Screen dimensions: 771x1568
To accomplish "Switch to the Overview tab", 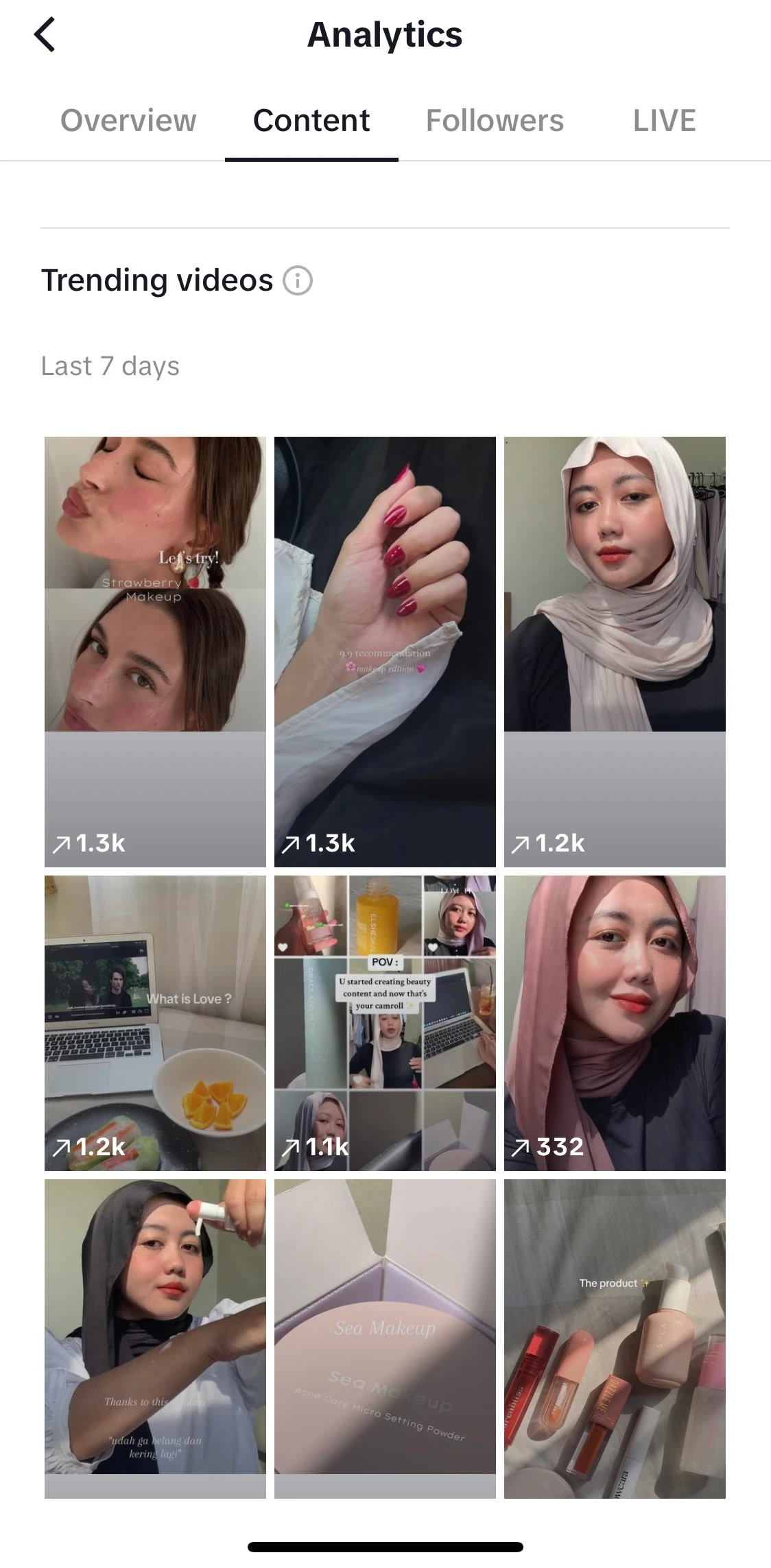I will [x=128, y=121].
